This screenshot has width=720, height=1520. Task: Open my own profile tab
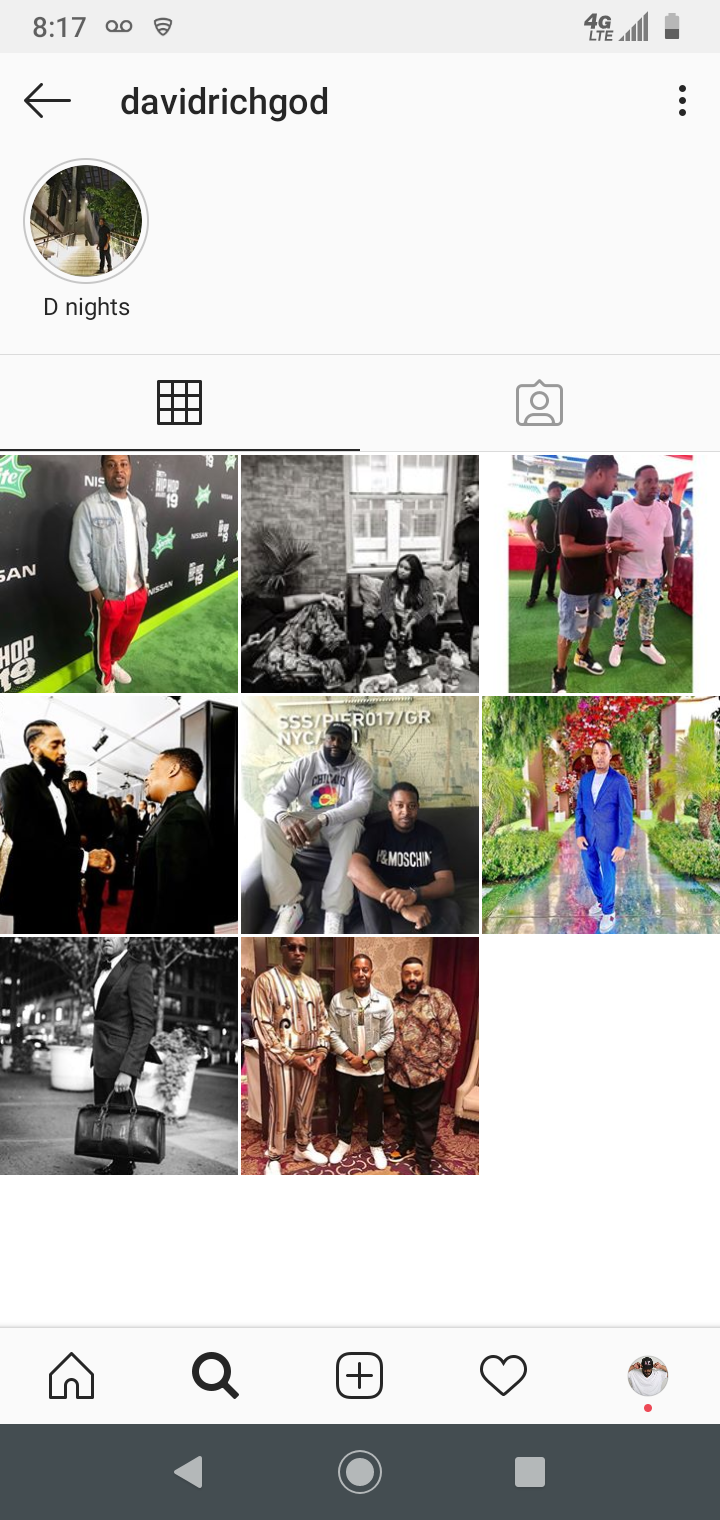648,1377
